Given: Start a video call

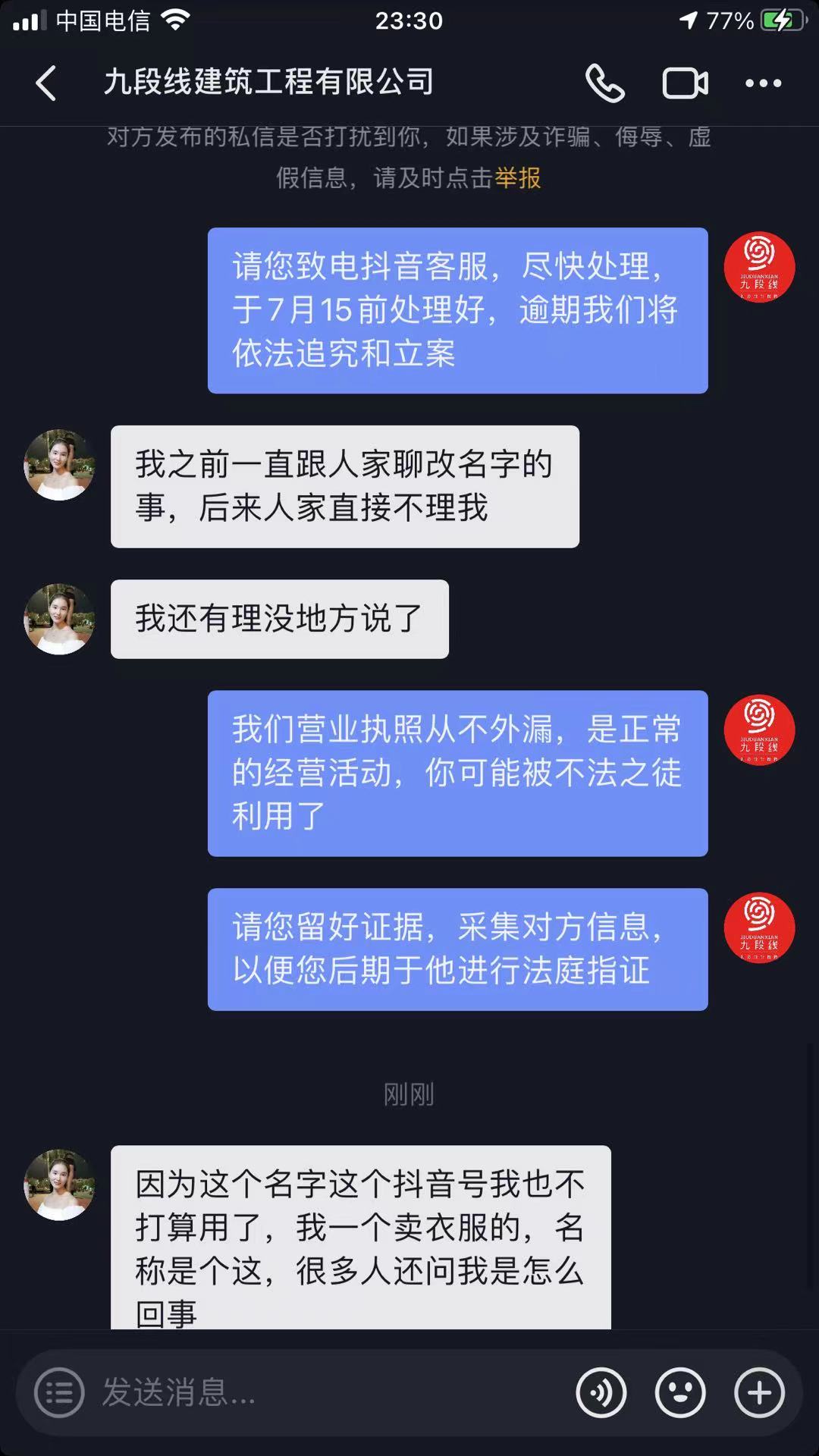Looking at the screenshot, I should point(685,83).
